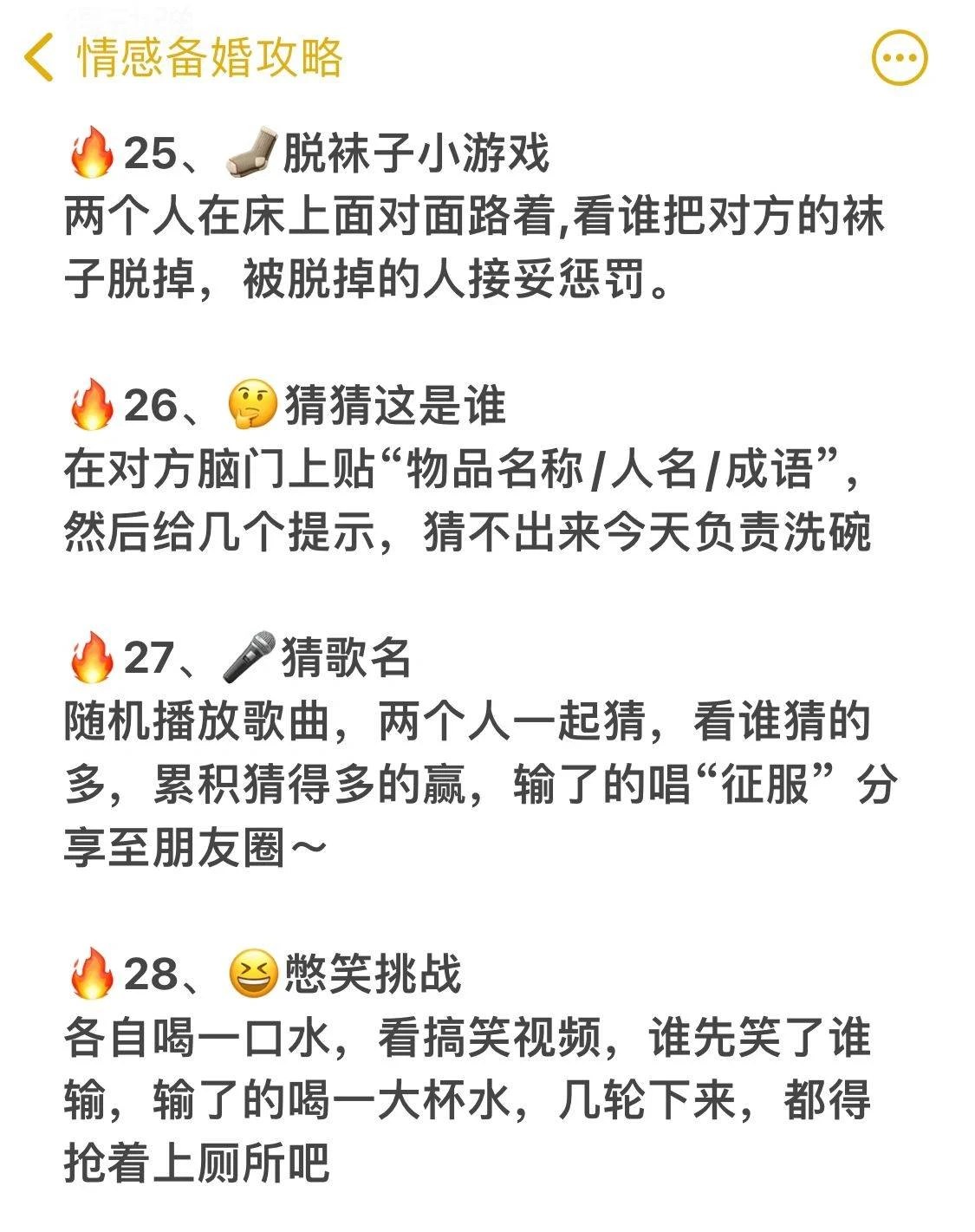The width and height of the screenshot is (975, 1232).
Task: Open the more options menu
Action: click(899, 58)
